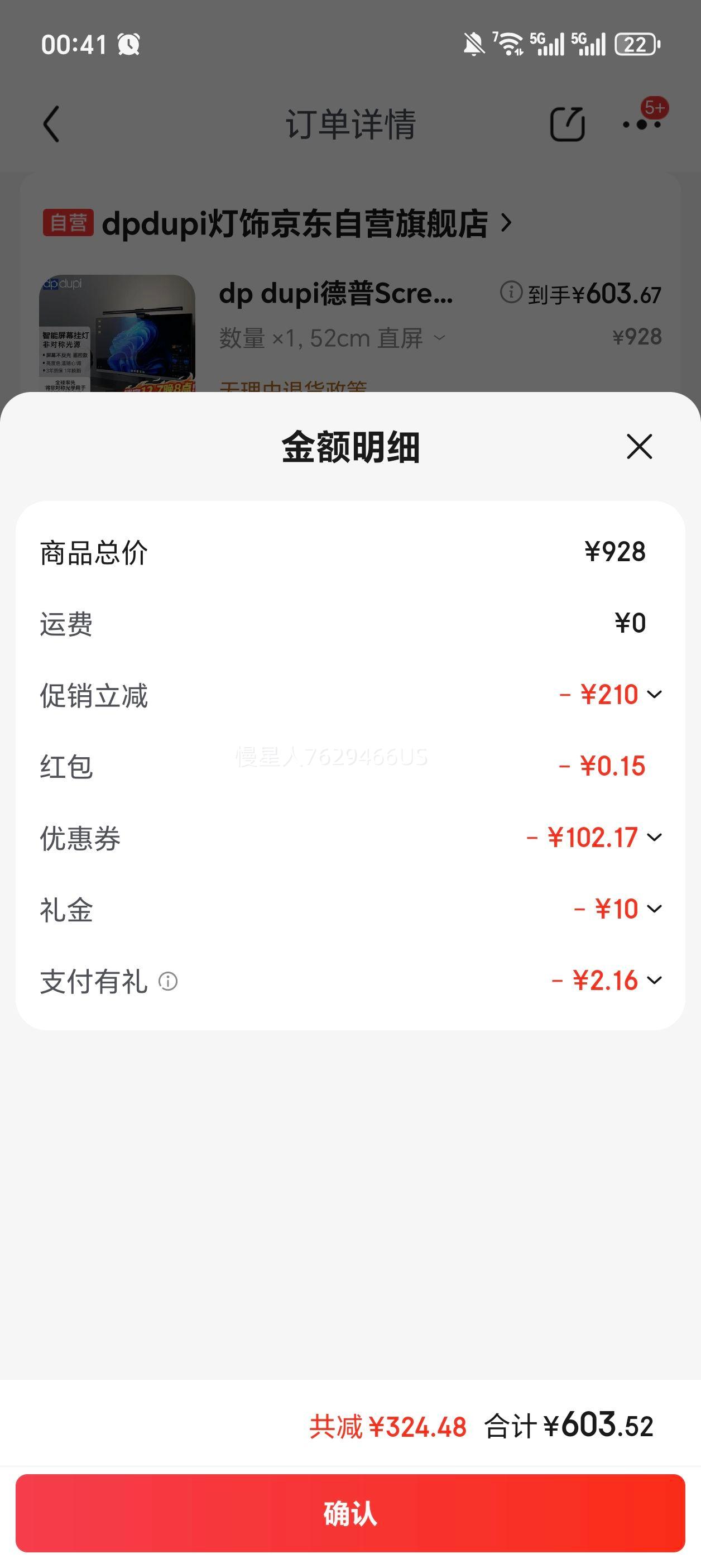This screenshot has height=1568, width=701.
Task: Tap the red 确认 button
Action: click(x=350, y=1513)
